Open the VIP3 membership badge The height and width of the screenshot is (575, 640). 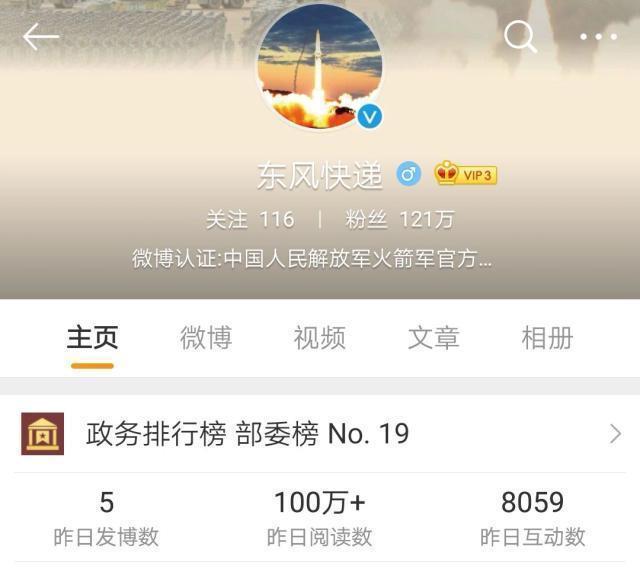tap(466, 175)
